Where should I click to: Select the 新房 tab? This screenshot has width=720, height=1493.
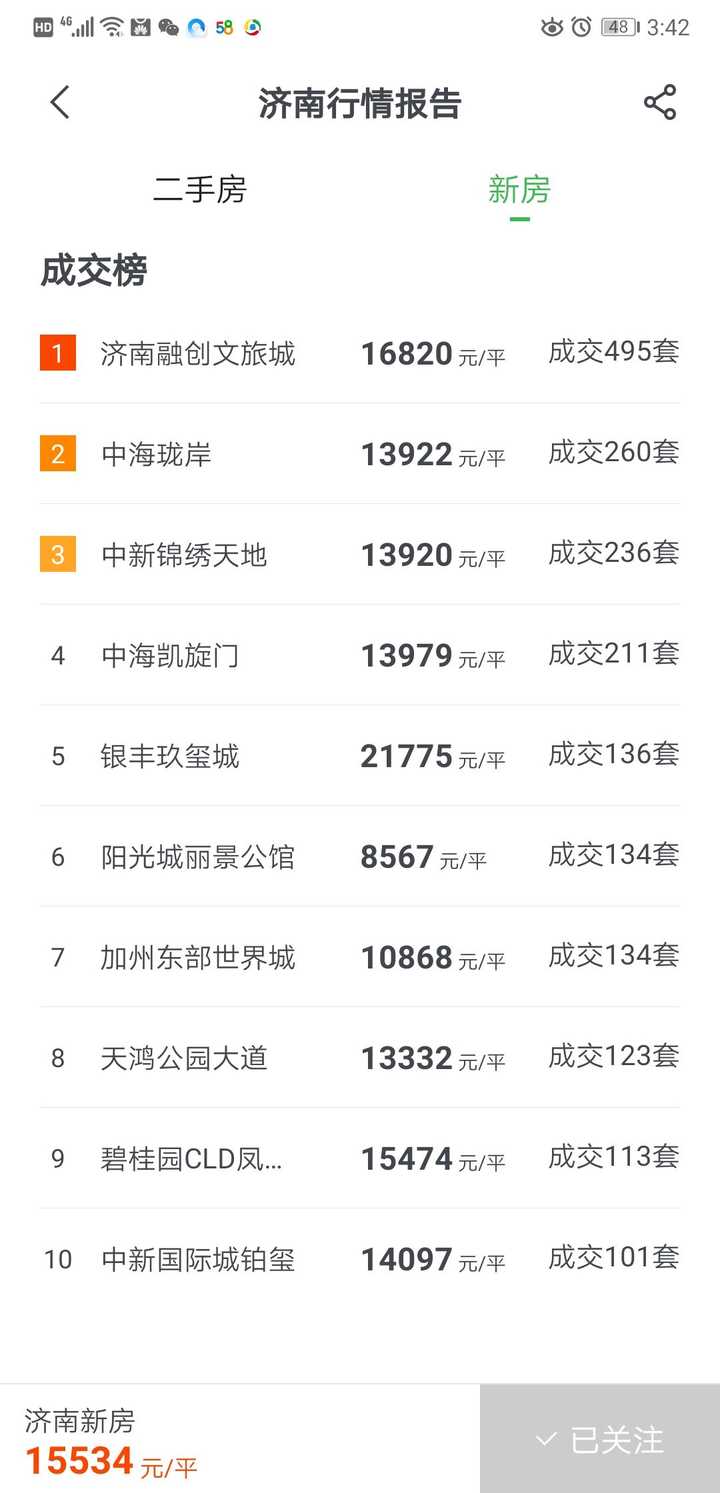coord(519,189)
